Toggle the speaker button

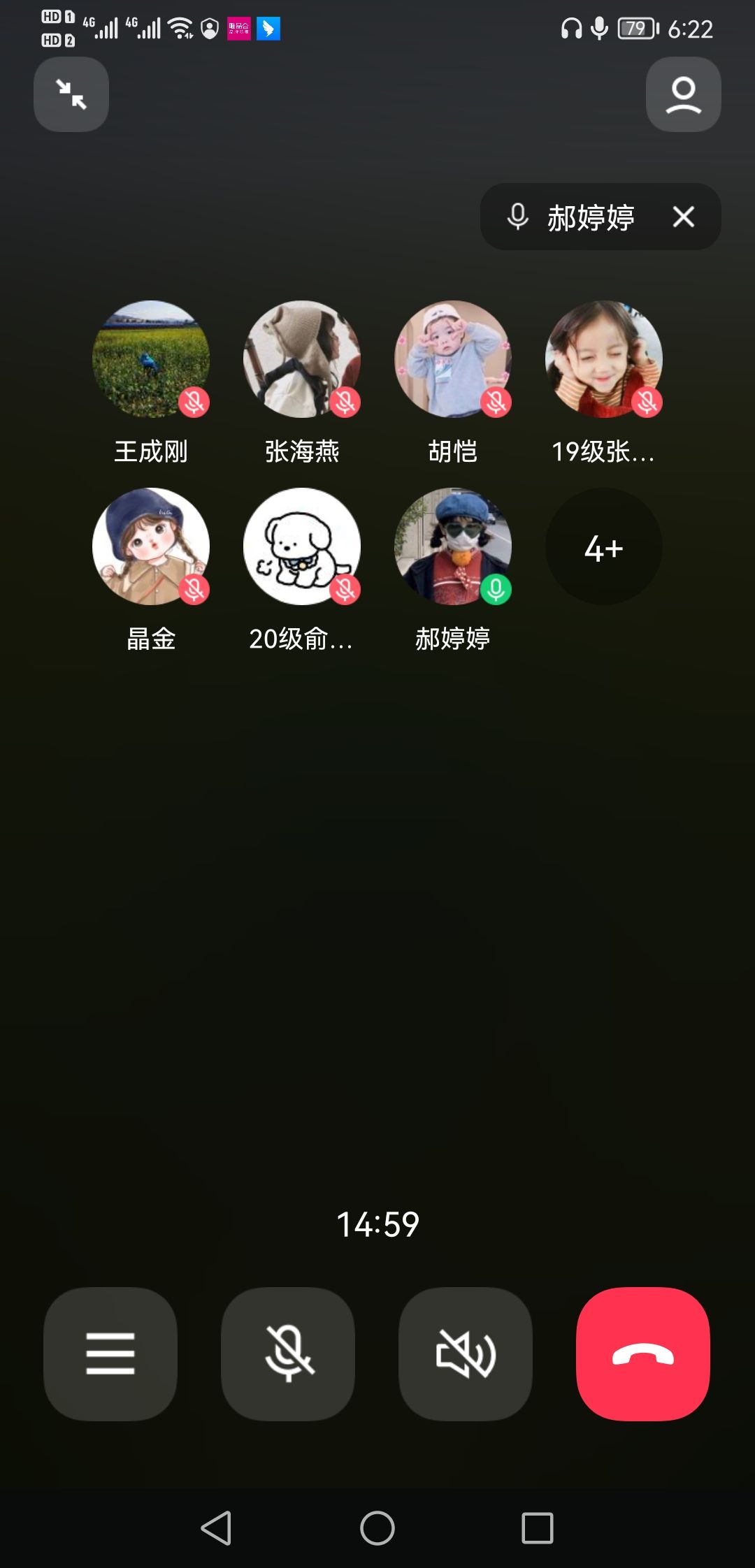pyautogui.click(x=466, y=1353)
